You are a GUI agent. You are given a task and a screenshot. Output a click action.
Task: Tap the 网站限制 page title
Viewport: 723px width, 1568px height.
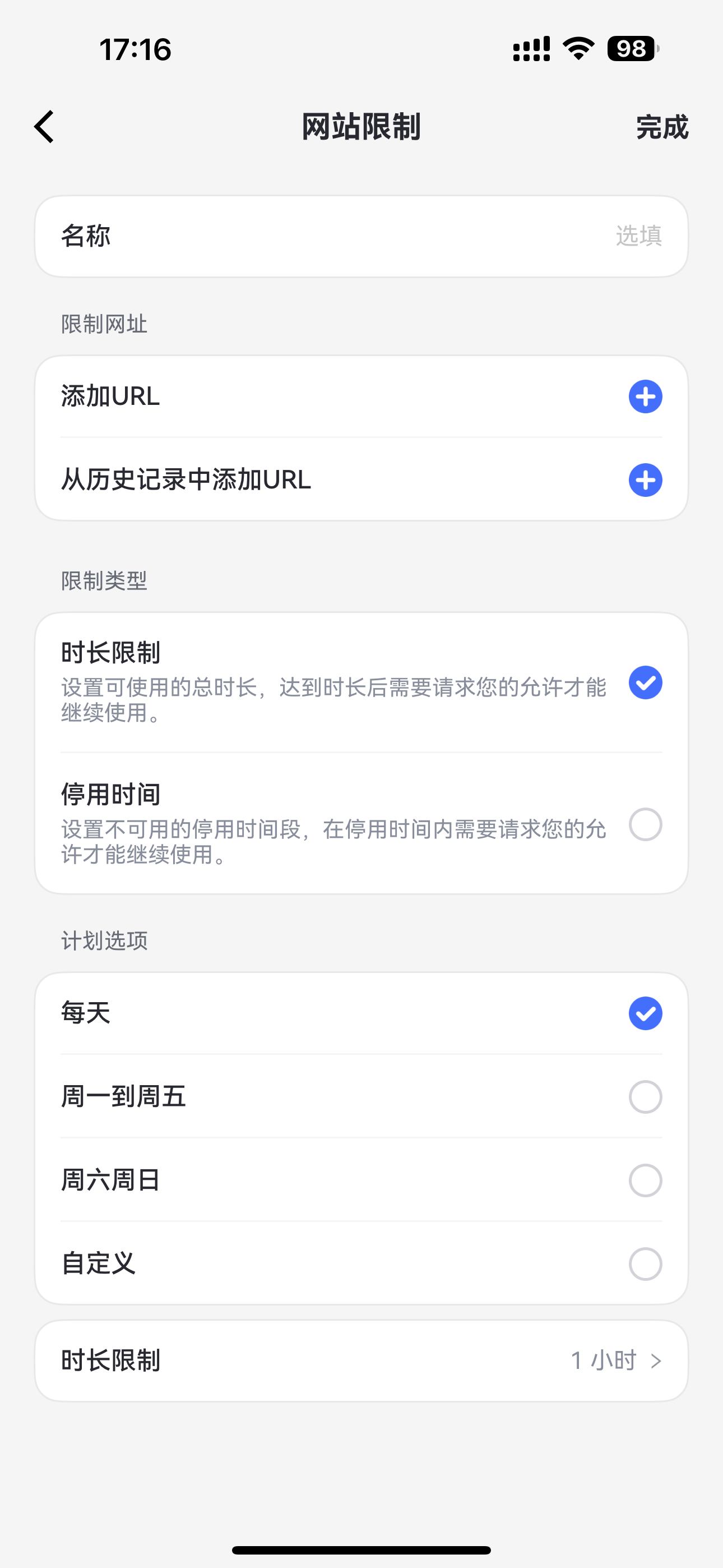(x=361, y=127)
